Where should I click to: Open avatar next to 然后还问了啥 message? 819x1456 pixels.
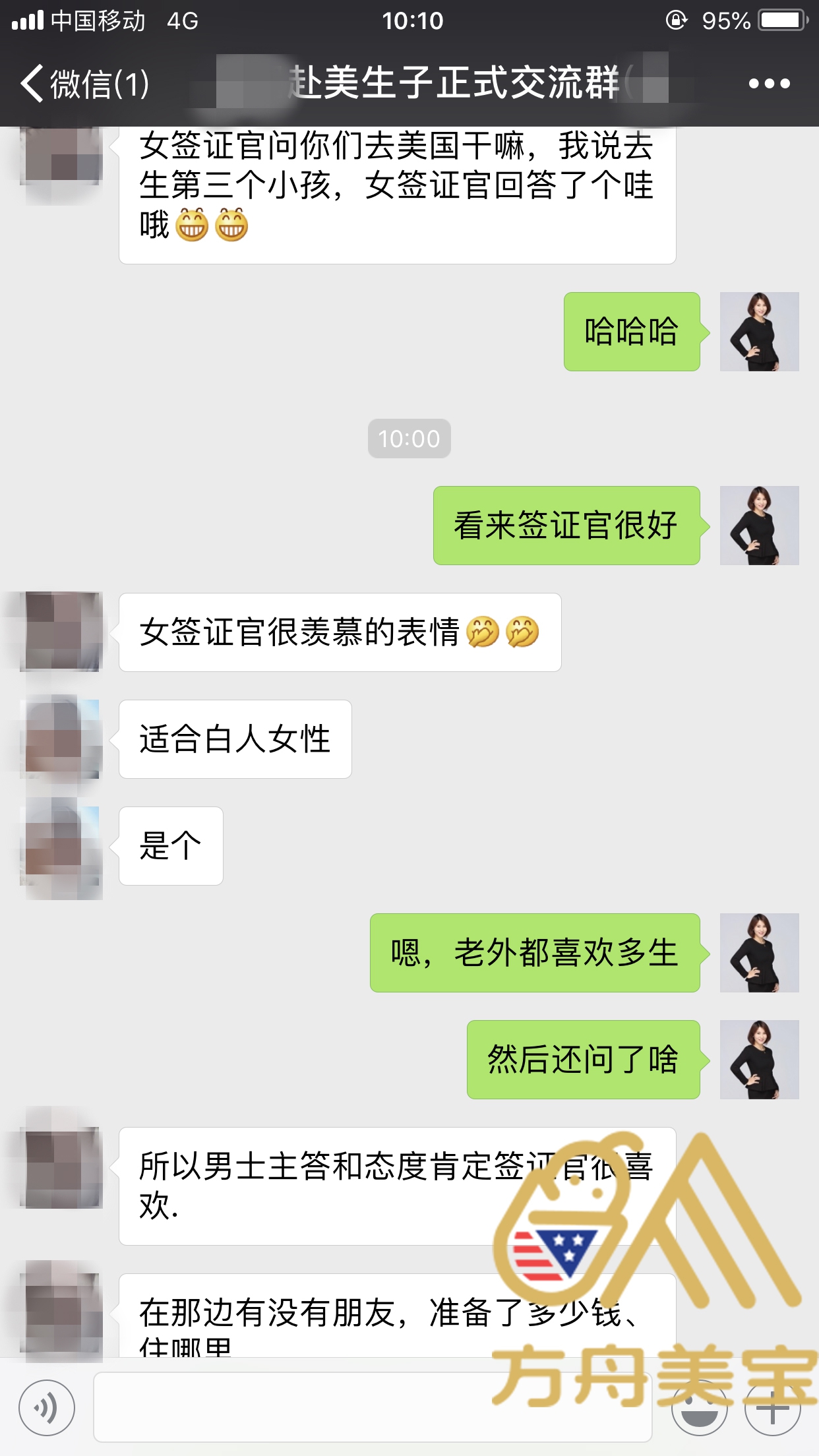759,1060
